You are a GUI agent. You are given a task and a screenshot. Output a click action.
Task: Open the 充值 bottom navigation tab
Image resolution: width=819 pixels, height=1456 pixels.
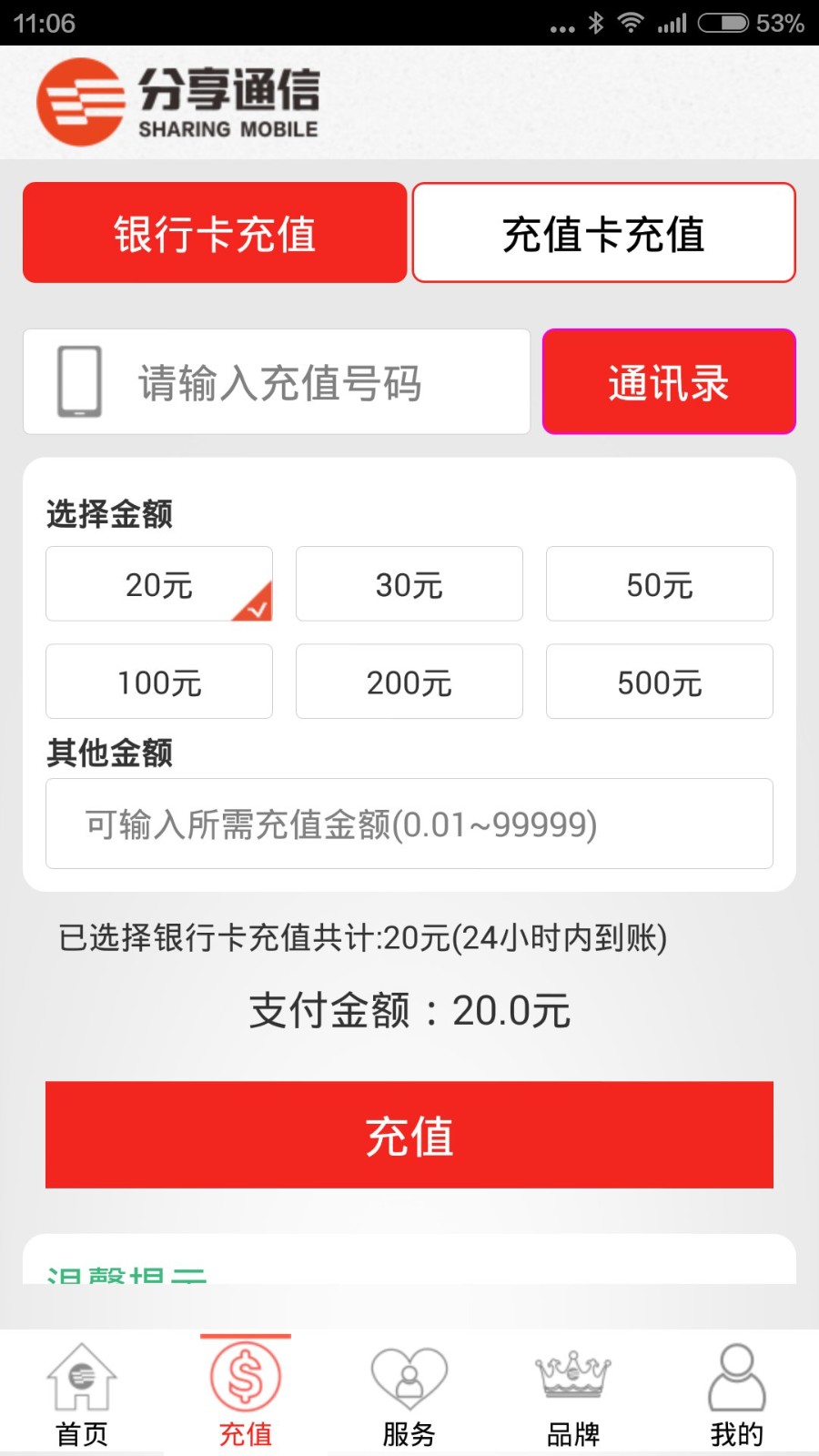246,1394
